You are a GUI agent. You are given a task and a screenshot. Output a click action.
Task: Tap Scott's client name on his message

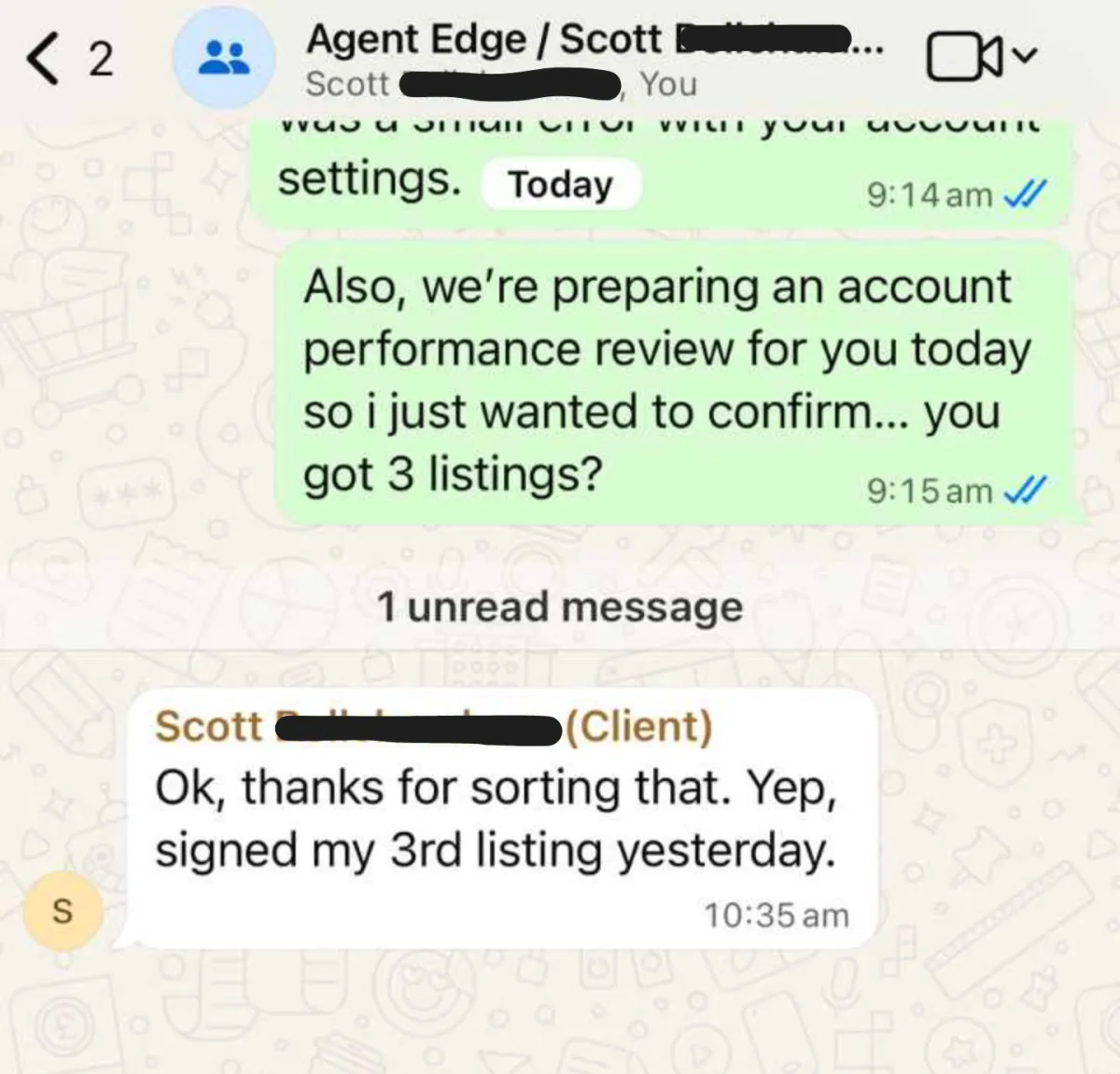coord(433,726)
